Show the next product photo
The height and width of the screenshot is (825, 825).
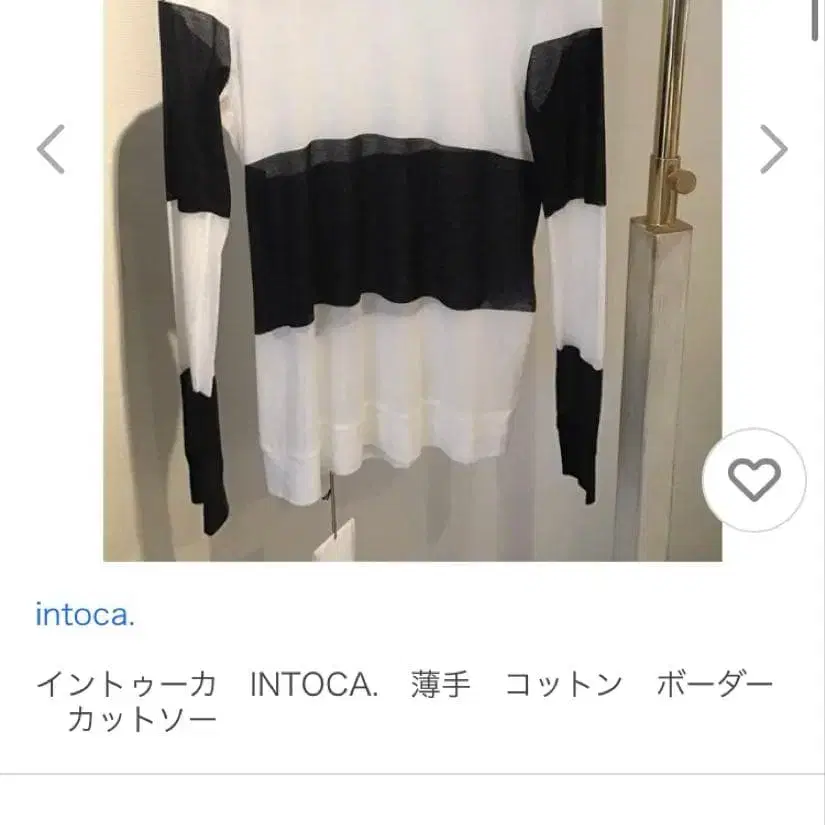[773, 150]
